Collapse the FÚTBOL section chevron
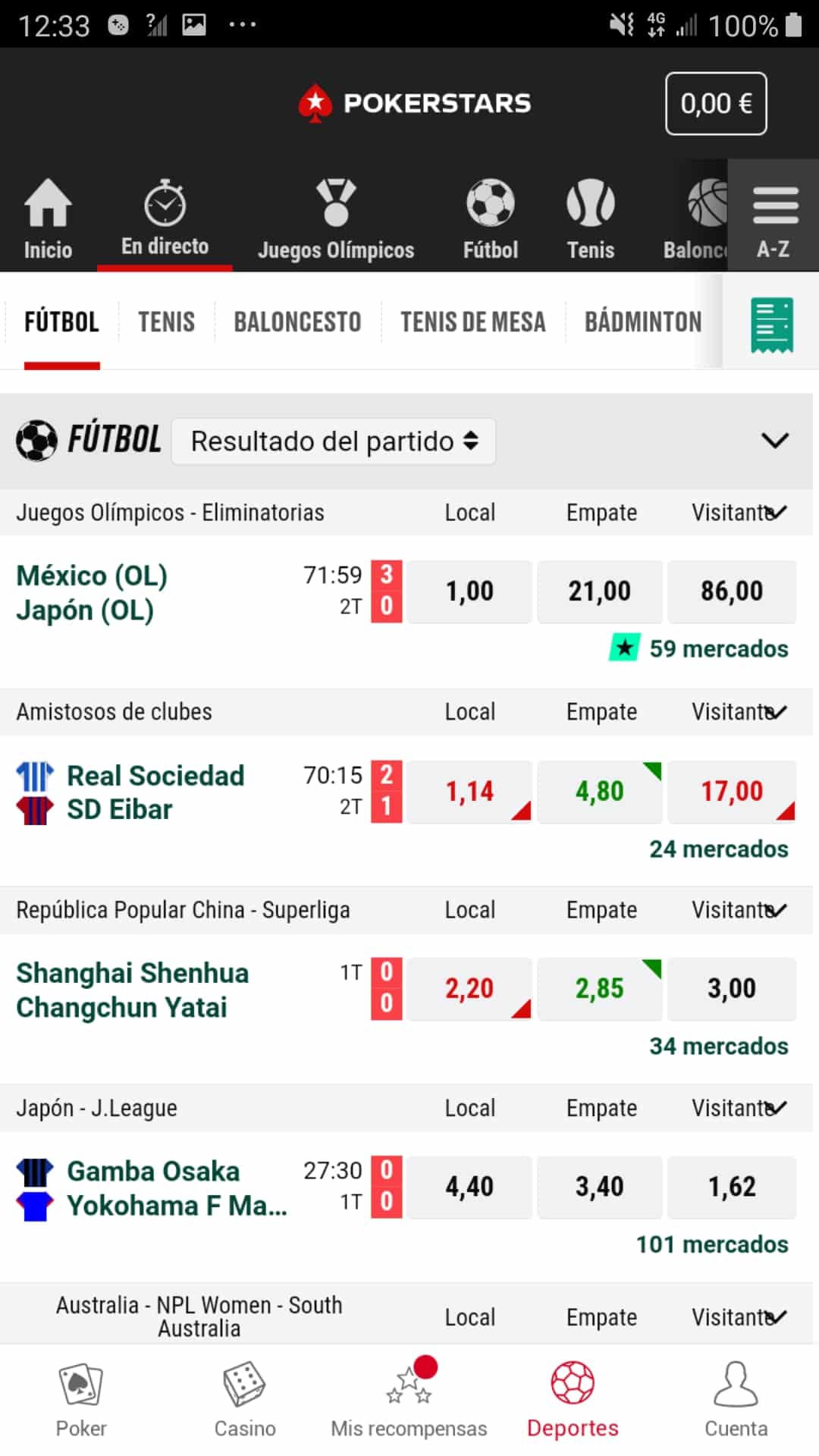This screenshot has width=819, height=1456. tap(774, 441)
